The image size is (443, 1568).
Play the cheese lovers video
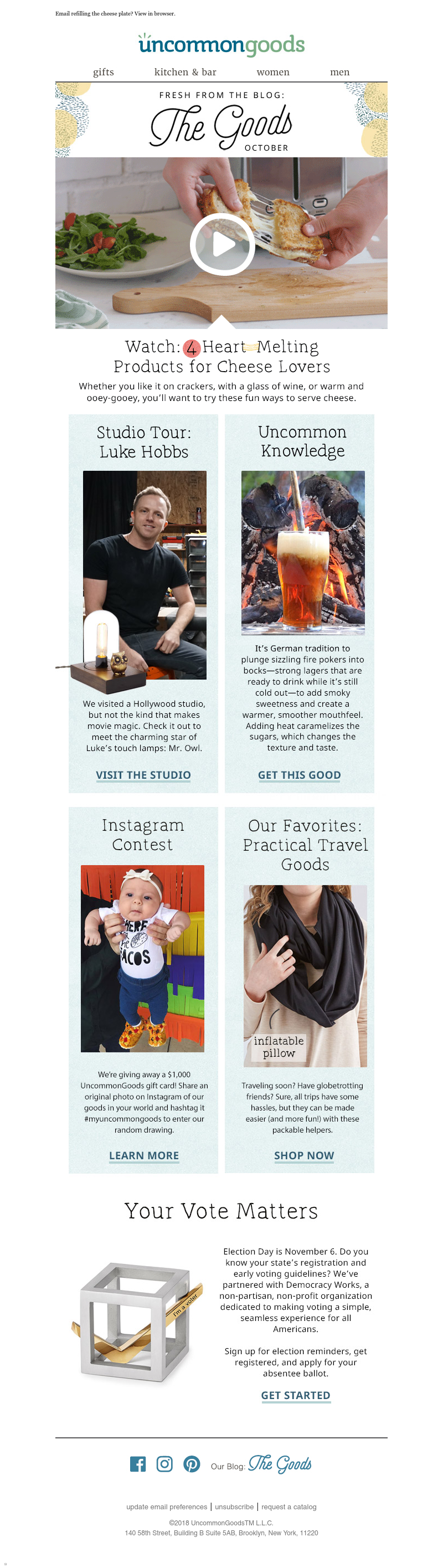221,244
